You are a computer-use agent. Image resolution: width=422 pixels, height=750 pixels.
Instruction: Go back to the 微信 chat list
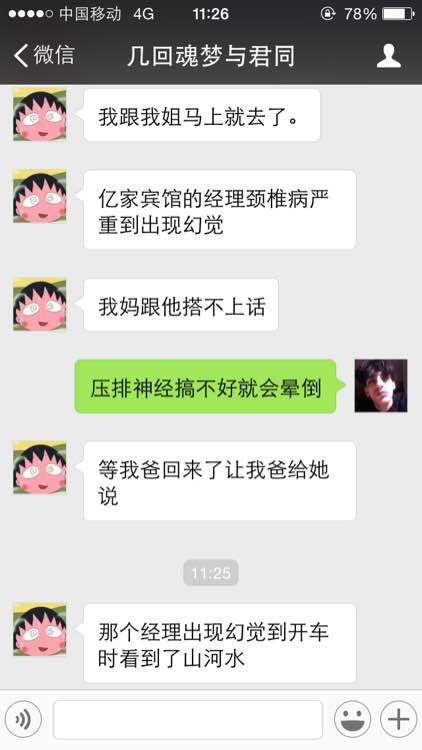point(44,55)
